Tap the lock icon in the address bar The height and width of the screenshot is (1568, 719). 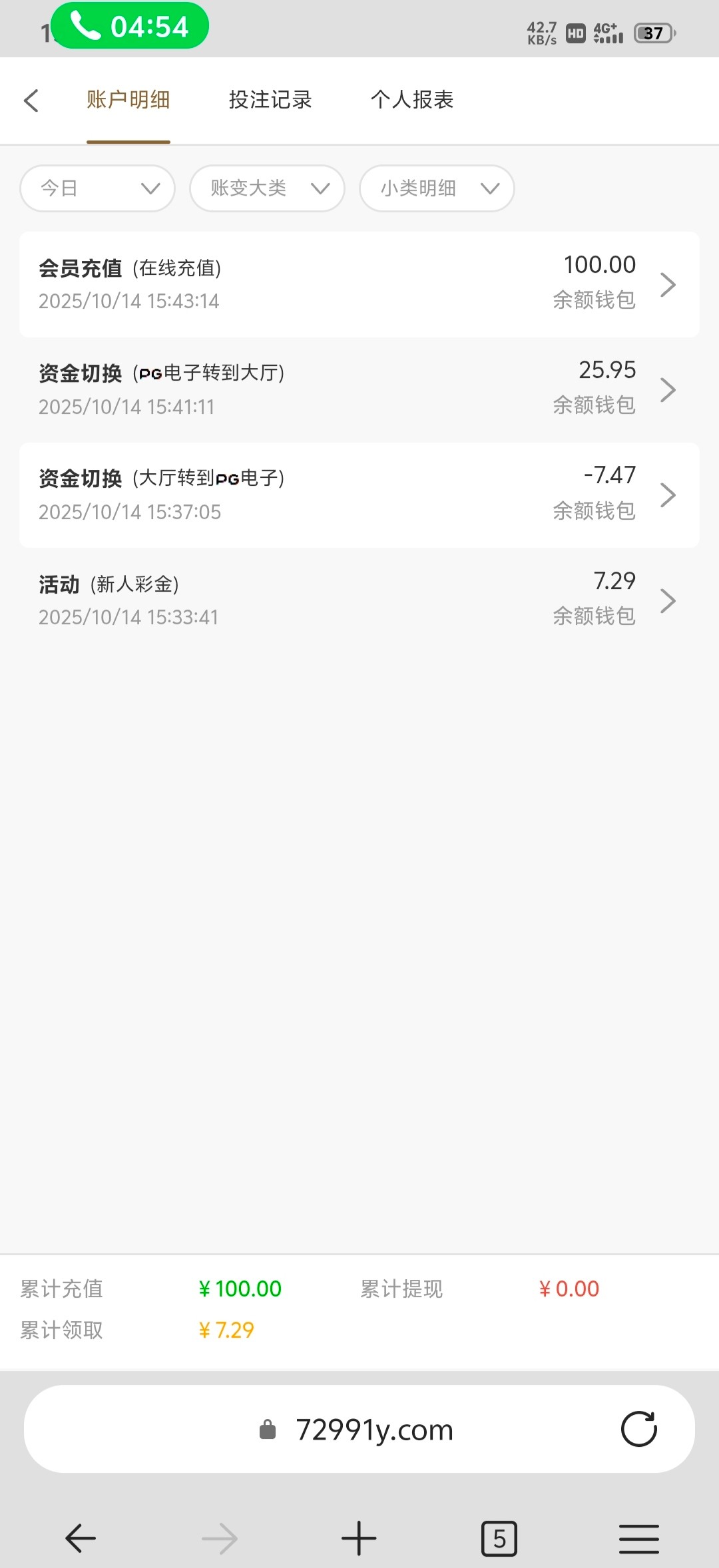(269, 1428)
